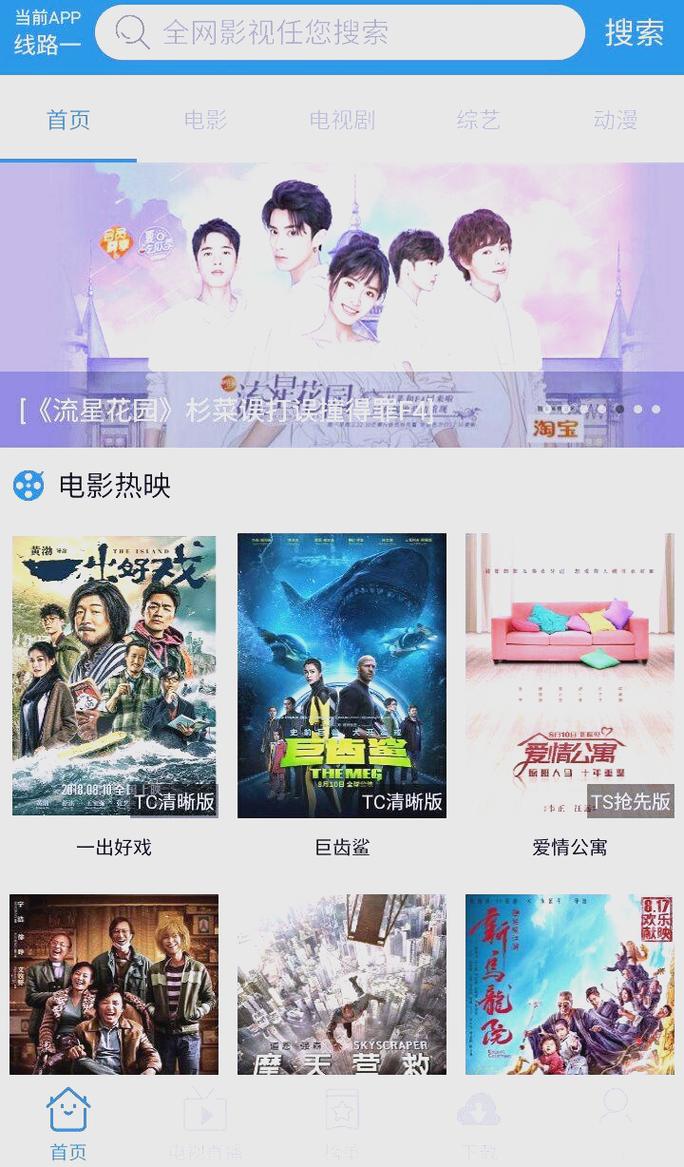The height and width of the screenshot is (1167, 684).
Task: Open the movie 巨齿鲨
Action: click(342, 676)
